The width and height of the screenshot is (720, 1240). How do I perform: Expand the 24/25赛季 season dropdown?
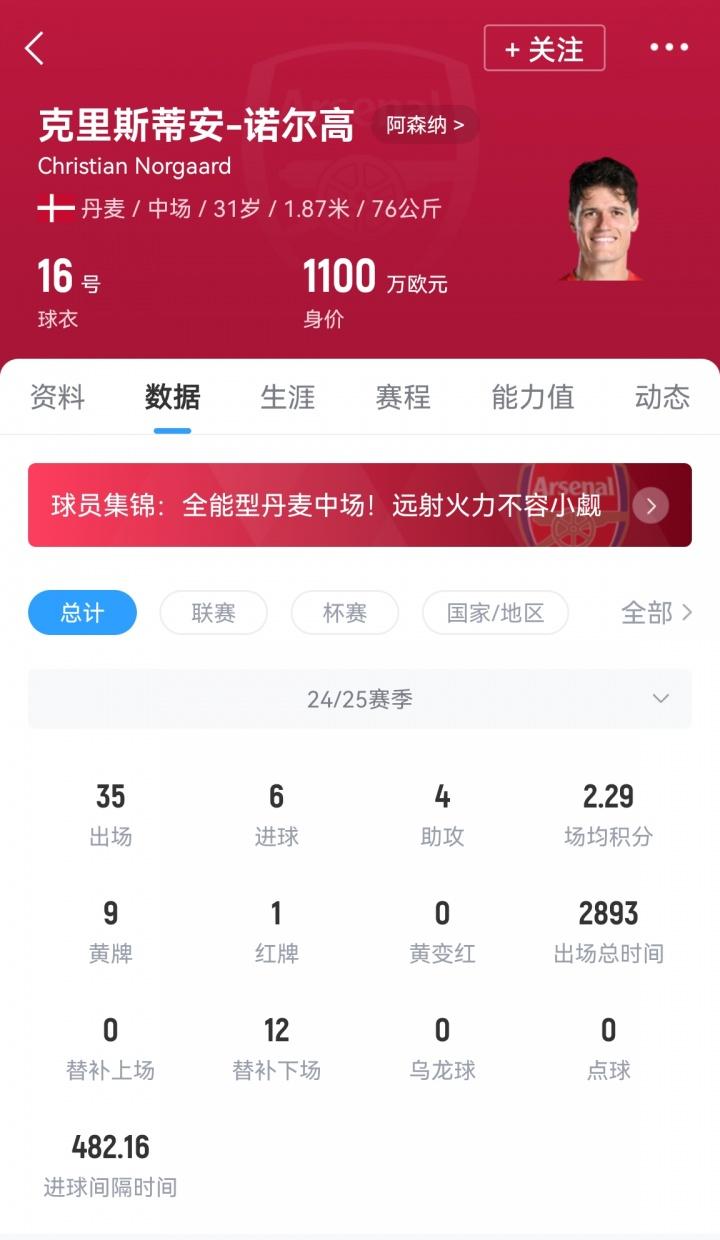(x=359, y=699)
